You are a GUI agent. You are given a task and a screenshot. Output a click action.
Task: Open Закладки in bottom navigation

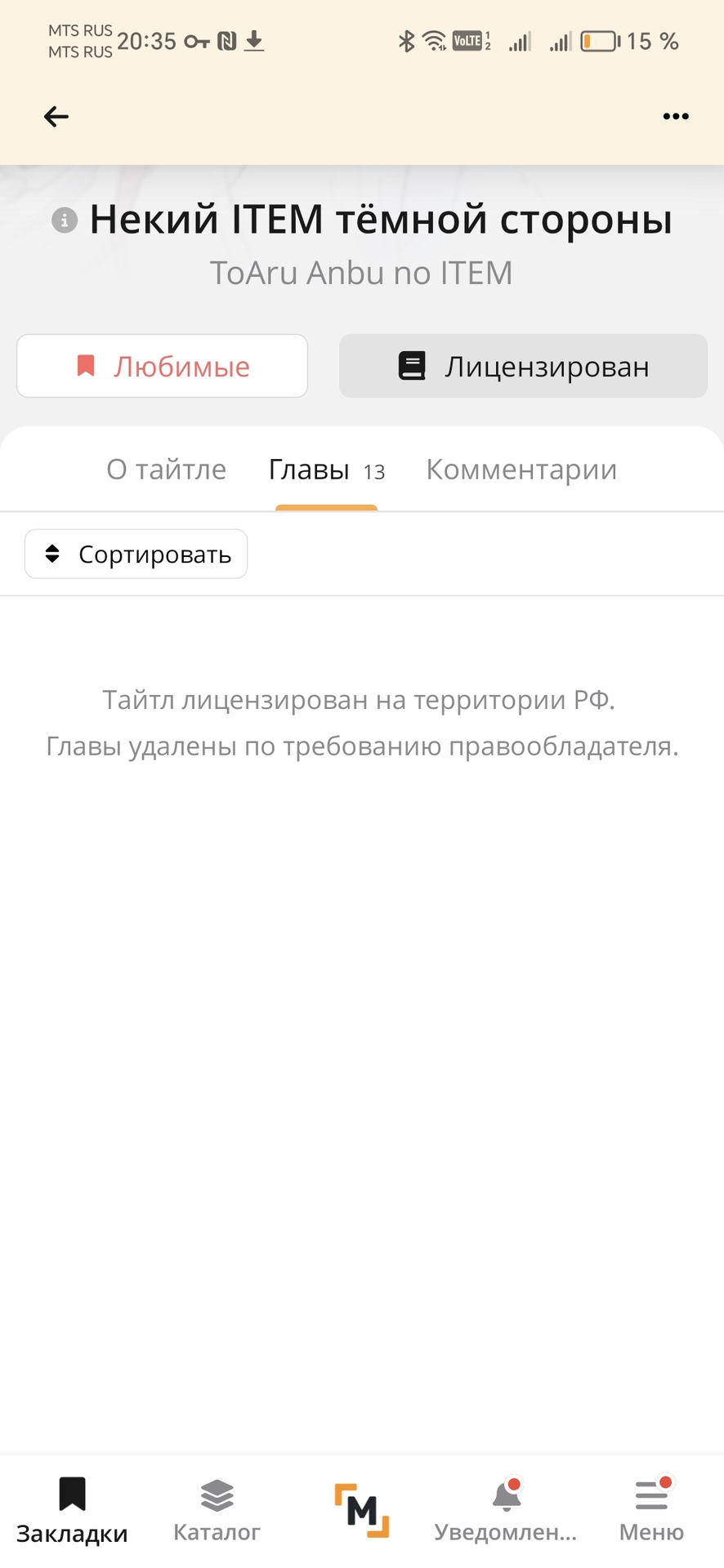tap(72, 1511)
